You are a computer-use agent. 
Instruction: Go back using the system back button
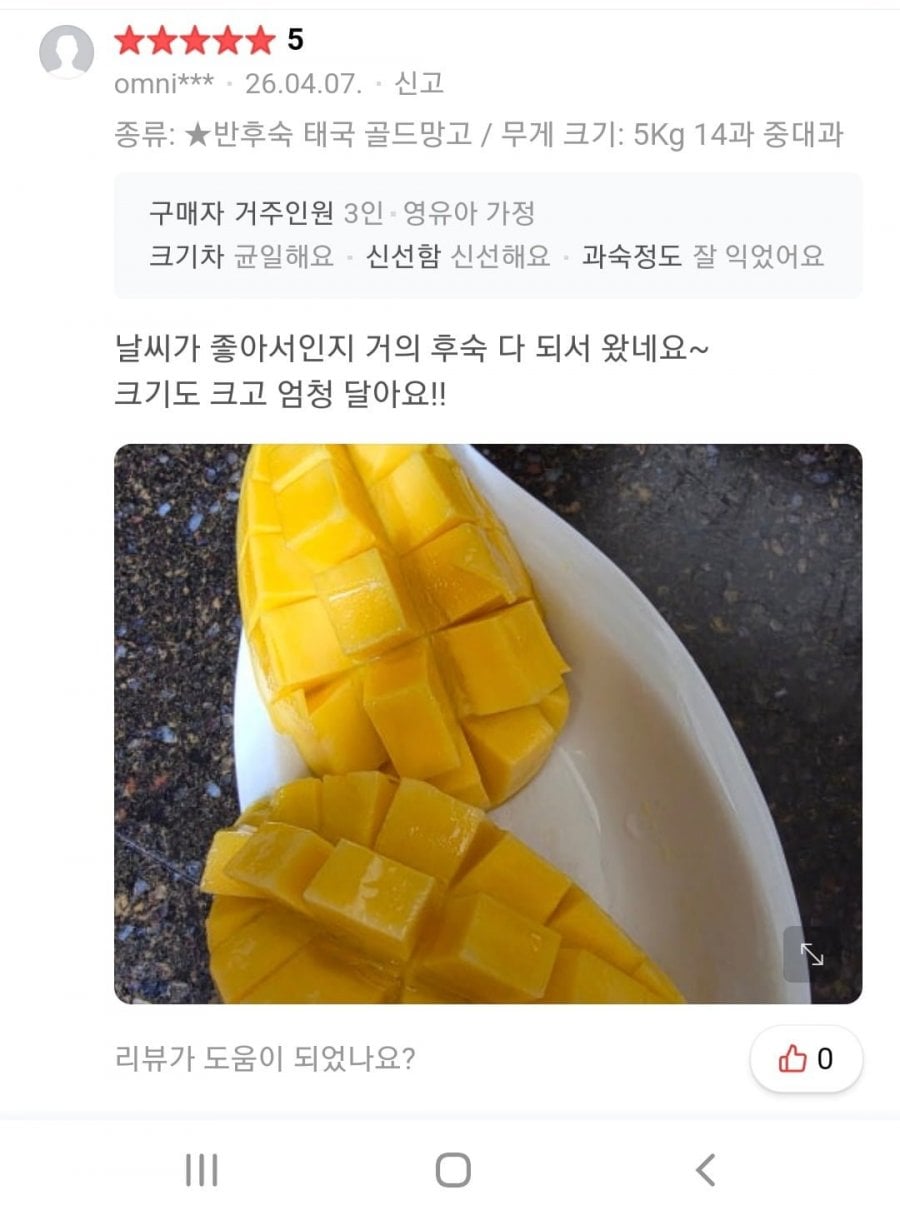click(706, 1169)
